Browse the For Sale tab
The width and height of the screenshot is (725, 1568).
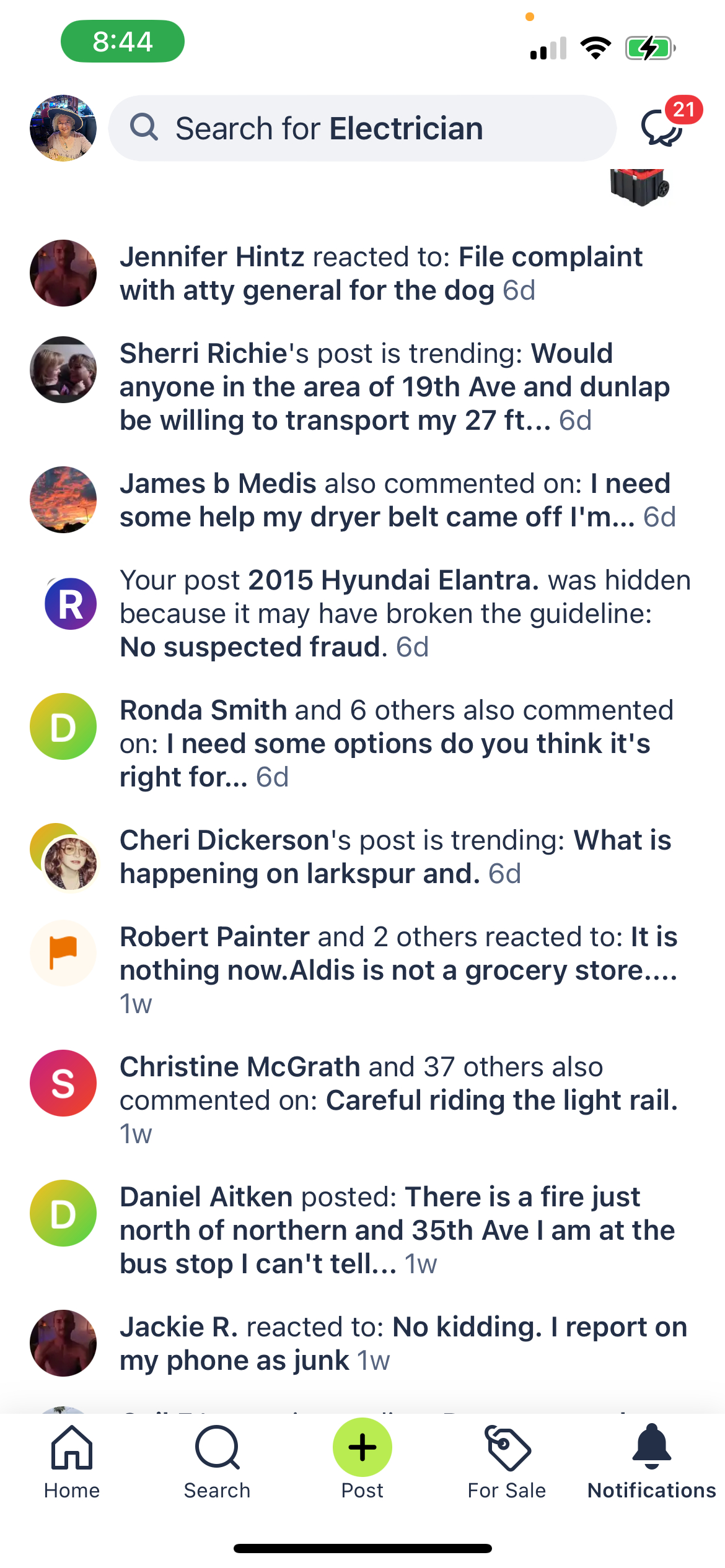(x=507, y=1461)
